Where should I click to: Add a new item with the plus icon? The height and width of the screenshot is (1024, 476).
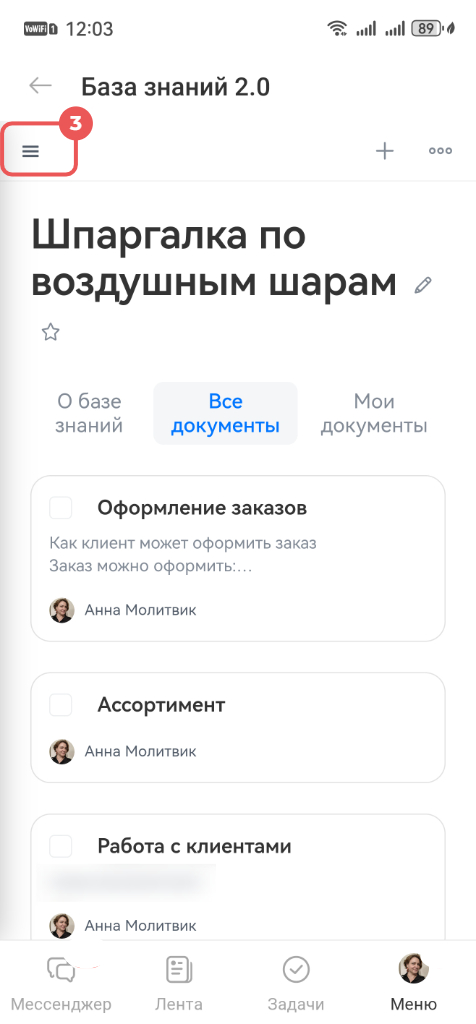tap(385, 151)
